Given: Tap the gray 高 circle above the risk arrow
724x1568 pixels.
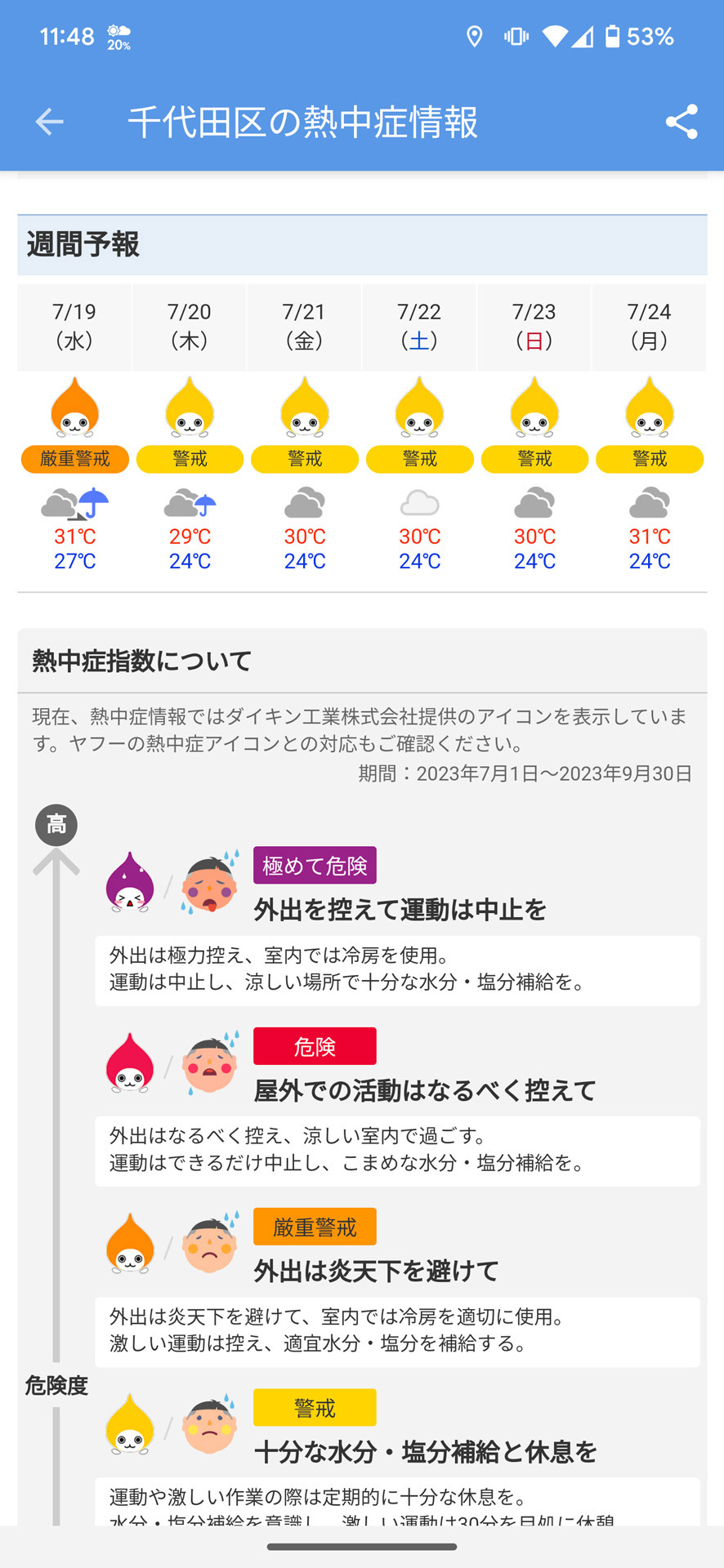Looking at the screenshot, I should tap(56, 825).
